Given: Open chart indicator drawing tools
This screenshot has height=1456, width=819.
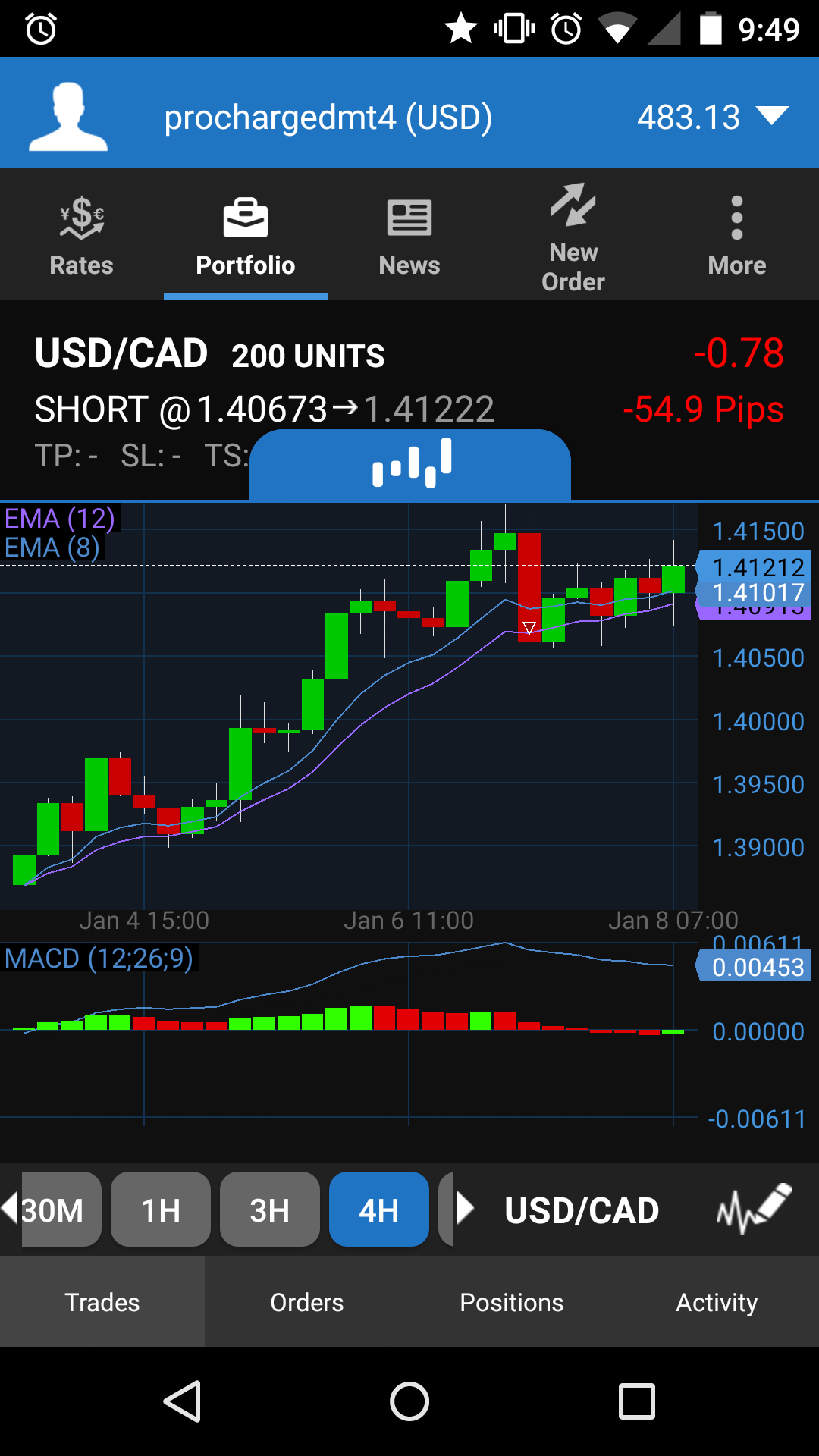Looking at the screenshot, I should pyautogui.click(x=753, y=1209).
